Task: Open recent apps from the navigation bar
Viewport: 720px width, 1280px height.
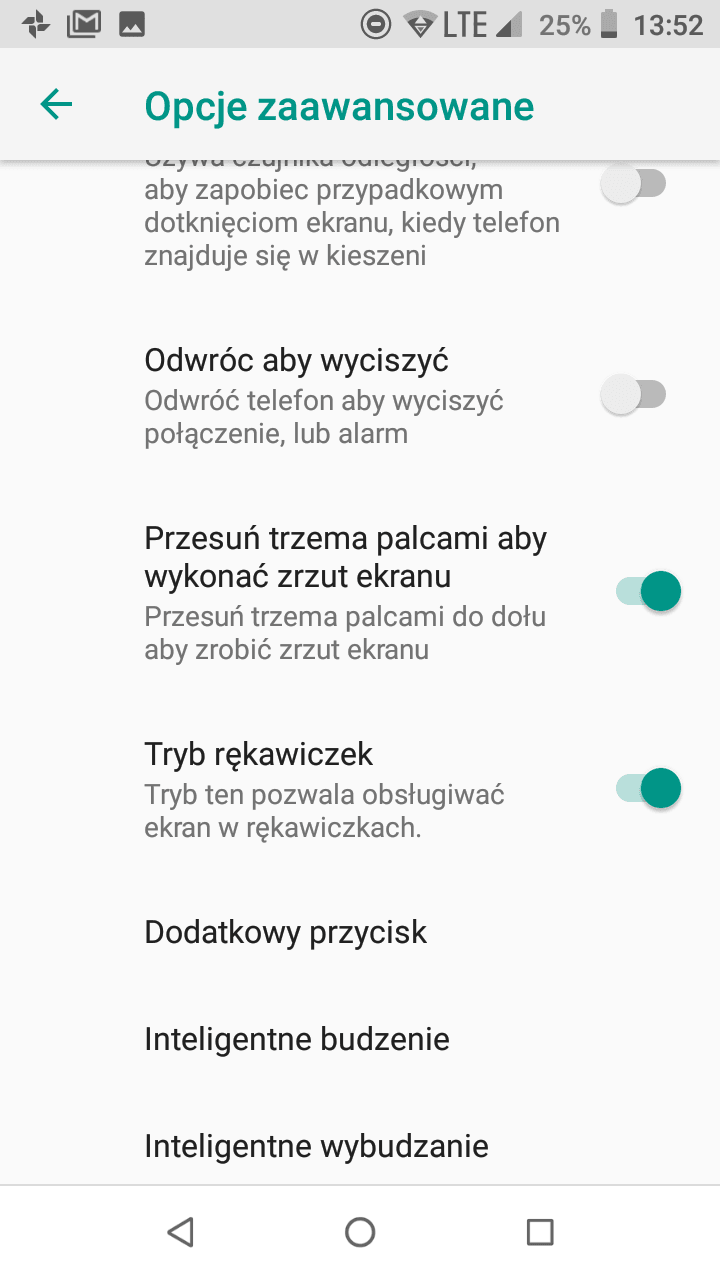Action: 540,1232
